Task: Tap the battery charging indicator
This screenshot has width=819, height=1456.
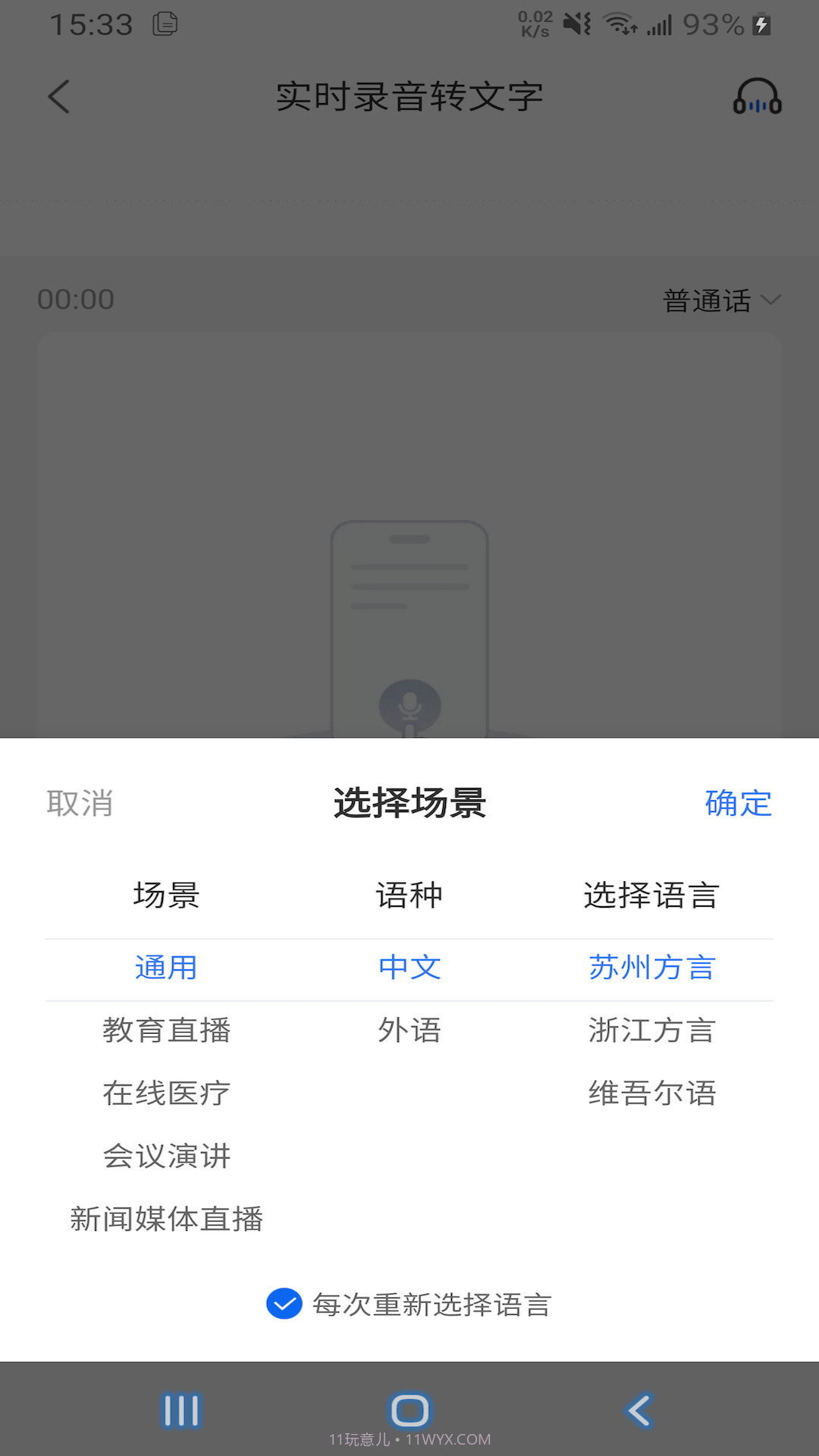Action: click(x=761, y=24)
